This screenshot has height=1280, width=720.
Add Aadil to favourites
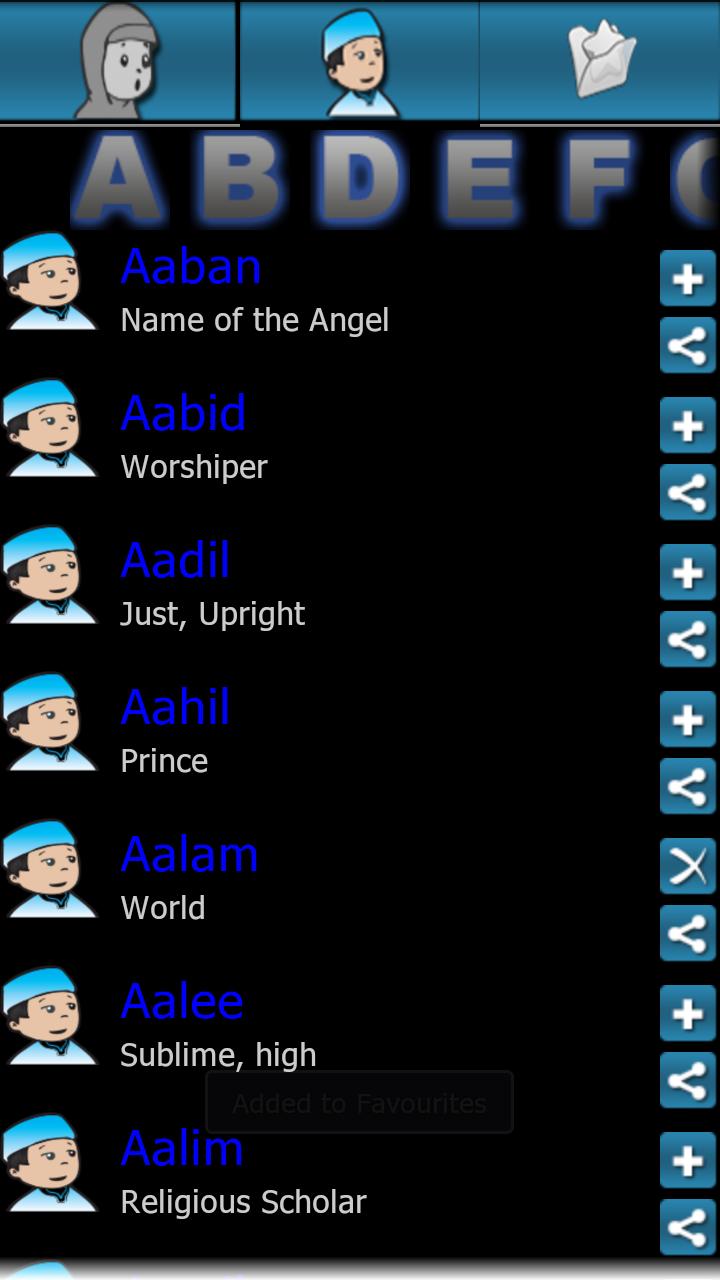(687, 573)
